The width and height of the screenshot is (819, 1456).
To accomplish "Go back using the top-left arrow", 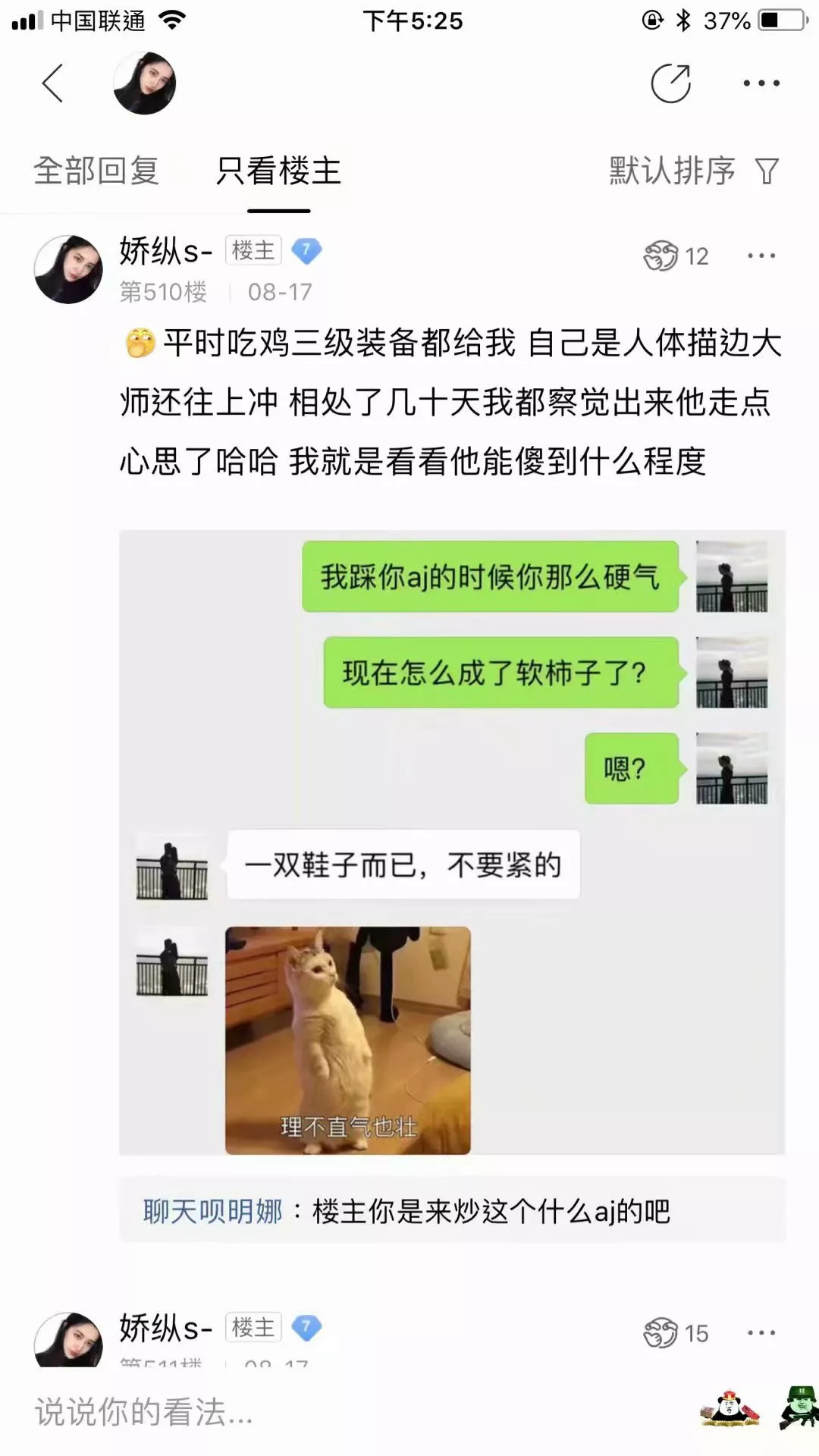I will click(x=52, y=83).
